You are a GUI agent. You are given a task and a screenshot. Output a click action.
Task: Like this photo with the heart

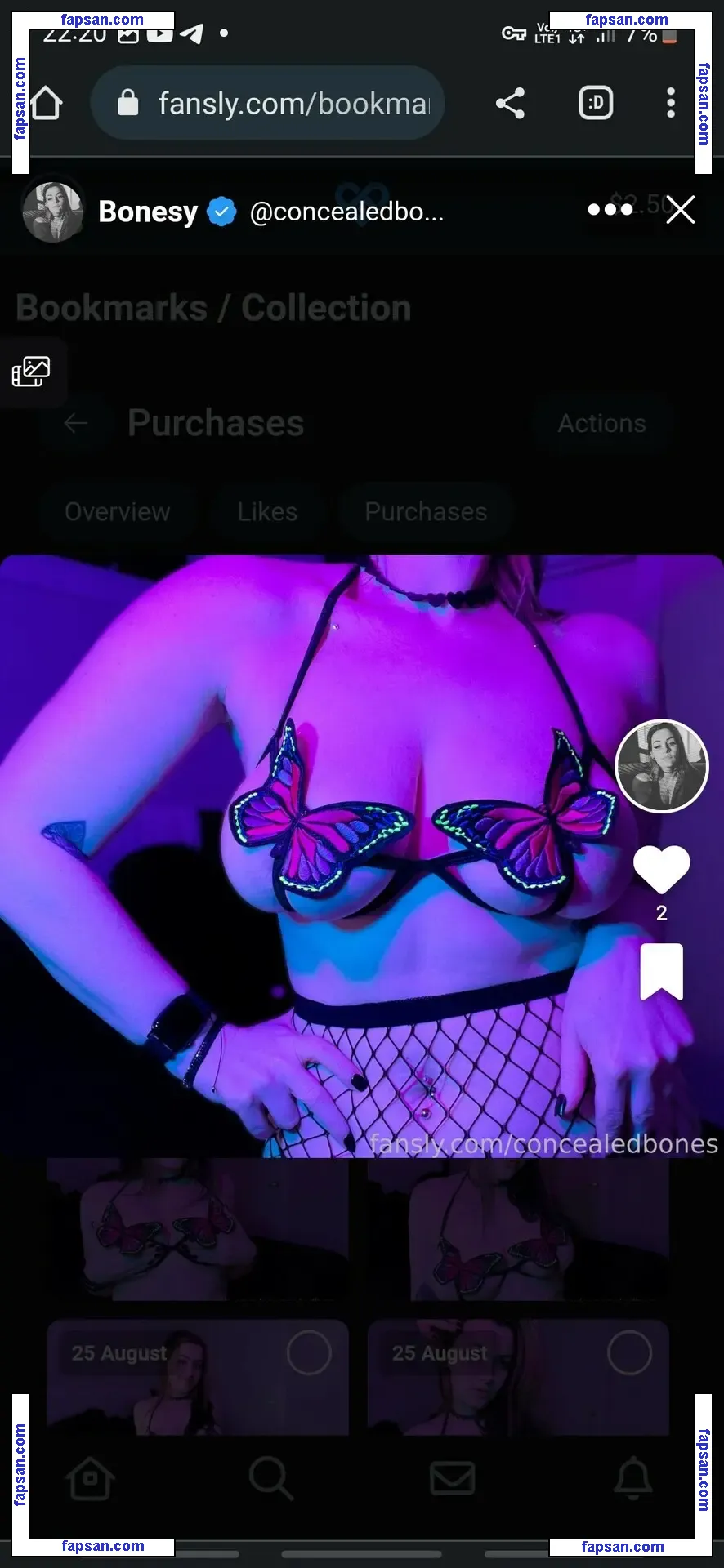[x=661, y=869]
